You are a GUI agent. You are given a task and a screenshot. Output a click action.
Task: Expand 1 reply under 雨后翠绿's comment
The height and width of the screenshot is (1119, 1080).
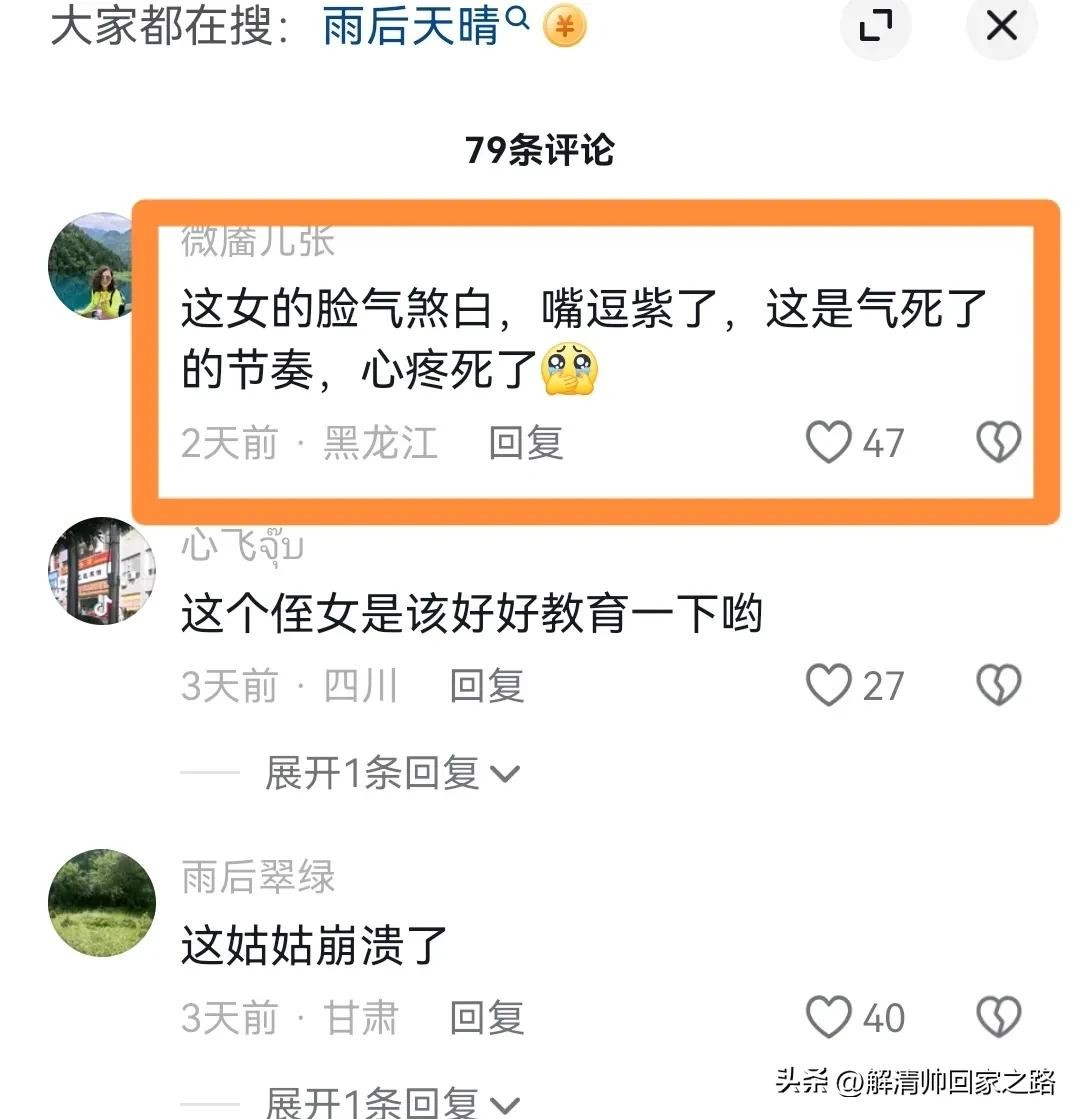coord(390,1101)
